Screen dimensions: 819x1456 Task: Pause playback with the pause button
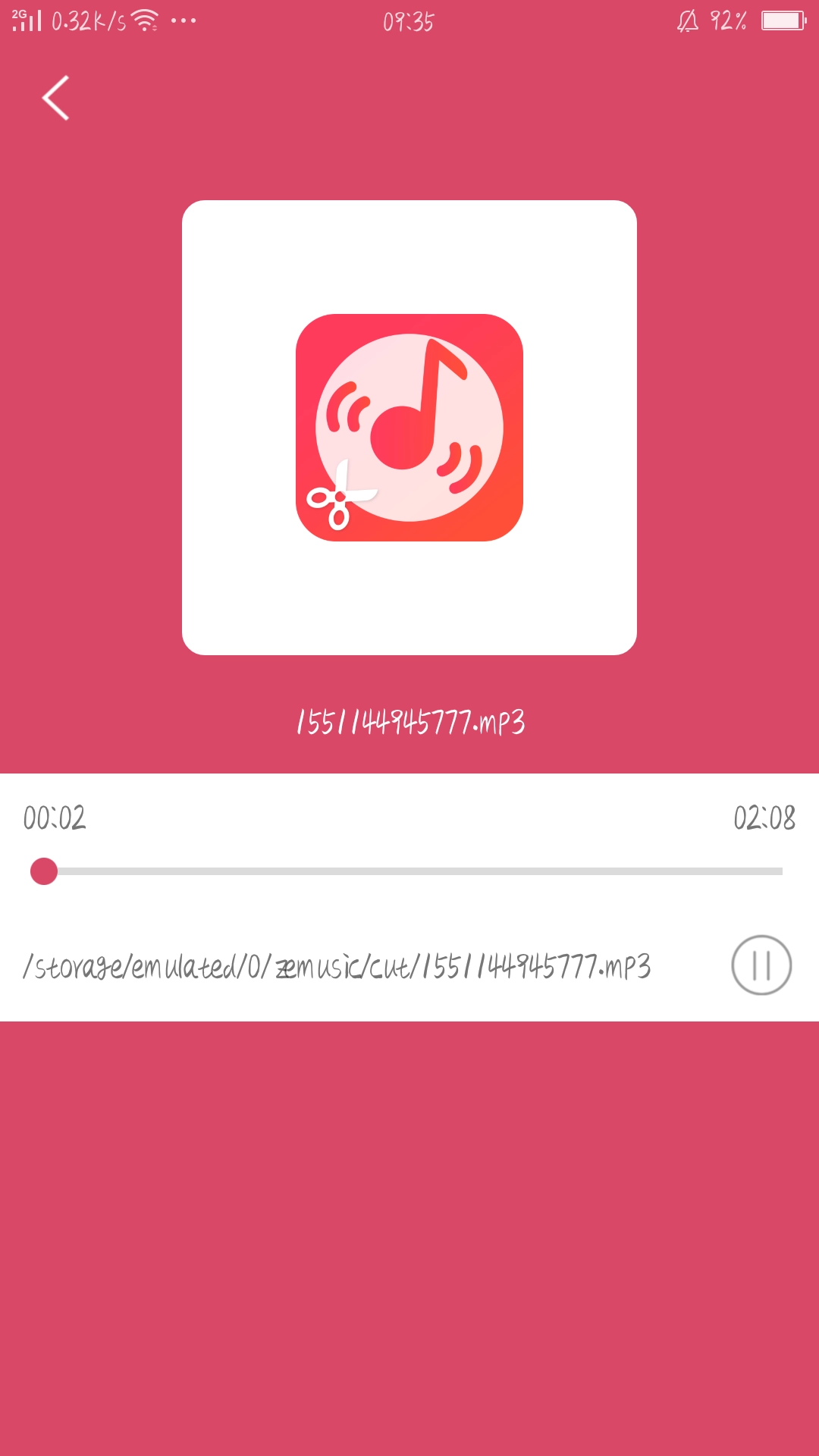point(760,965)
